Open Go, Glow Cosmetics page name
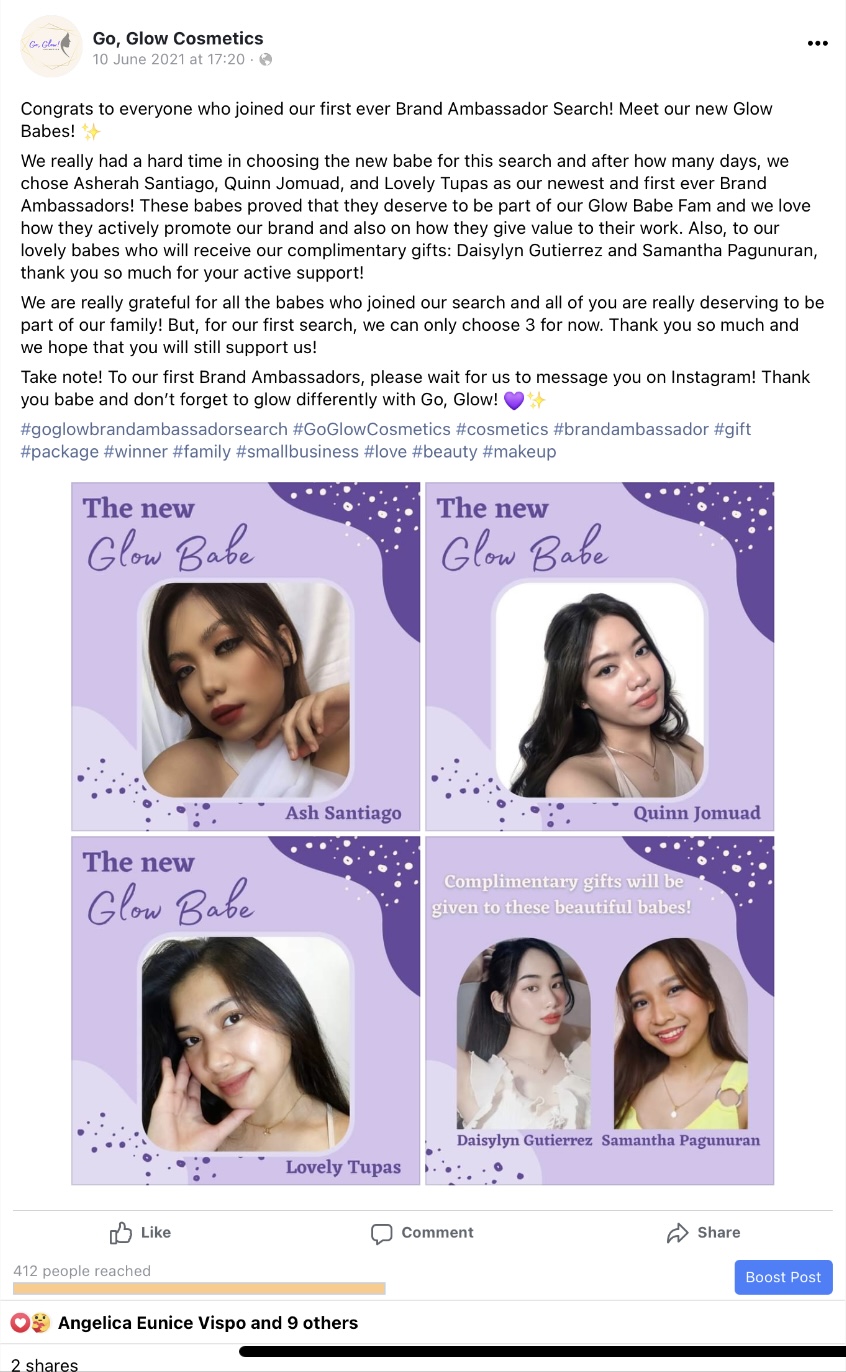 pos(178,38)
